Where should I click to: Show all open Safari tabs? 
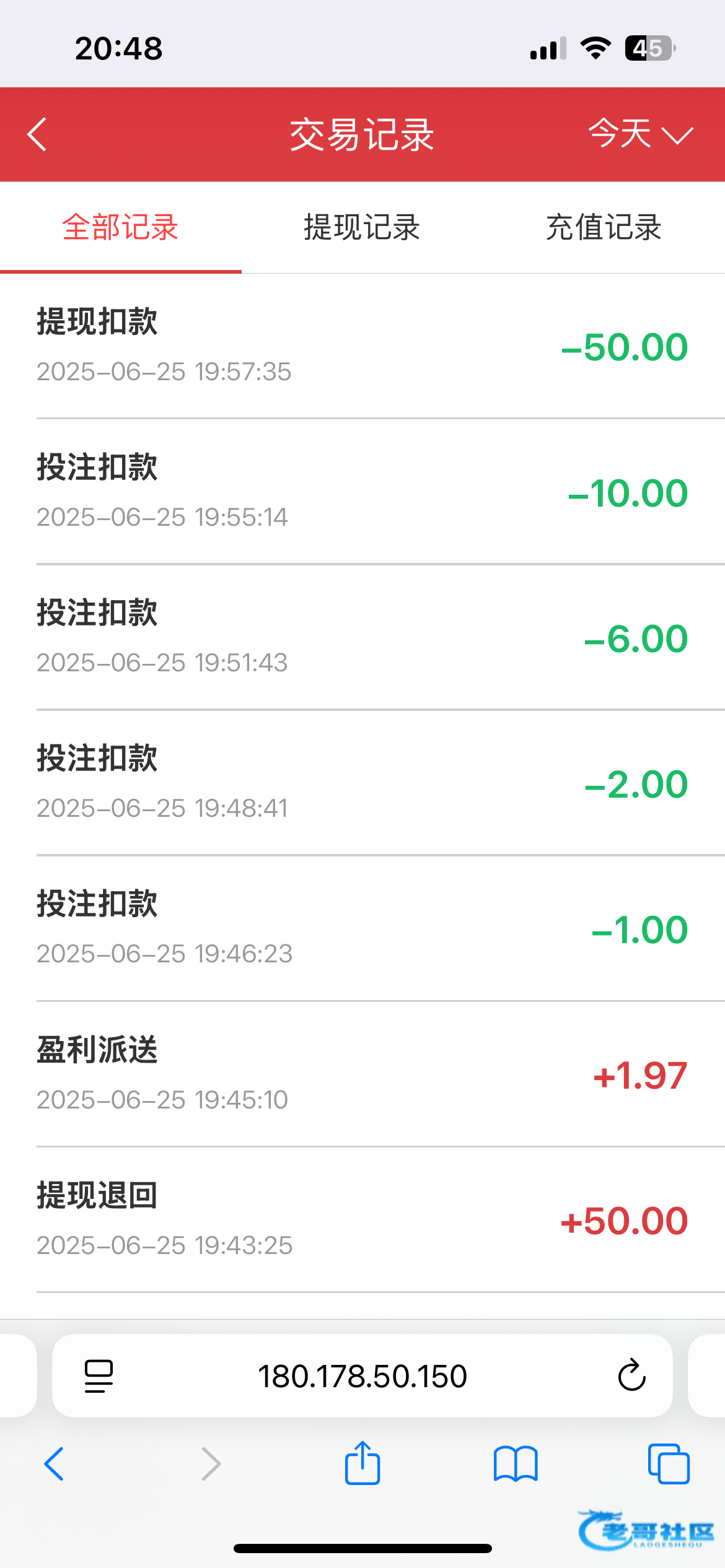[668, 1464]
